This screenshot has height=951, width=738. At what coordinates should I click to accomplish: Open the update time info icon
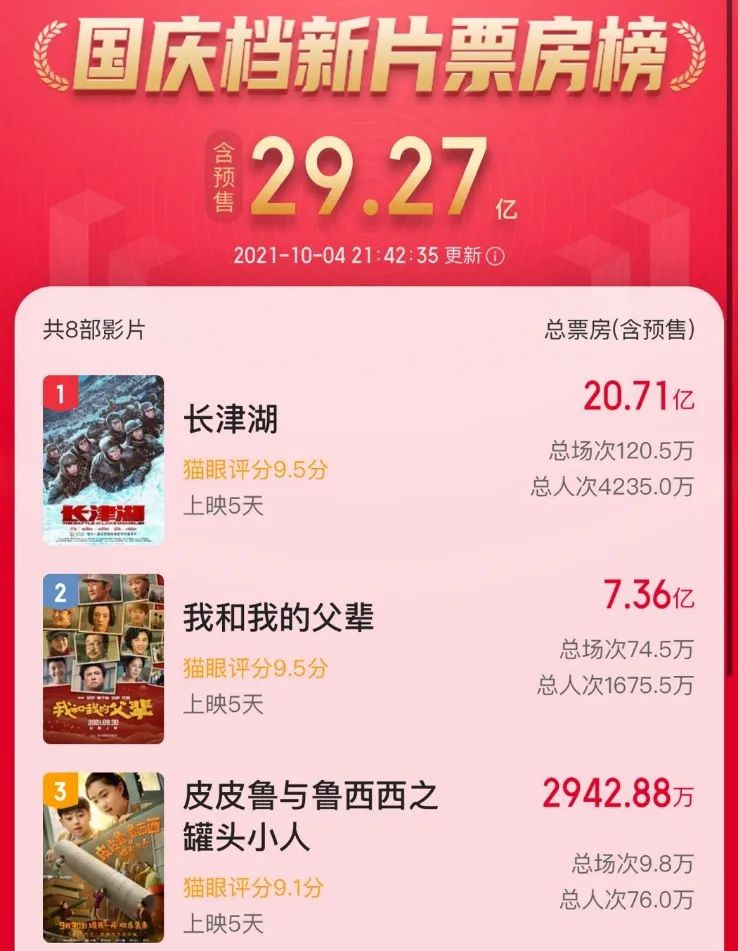495,256
